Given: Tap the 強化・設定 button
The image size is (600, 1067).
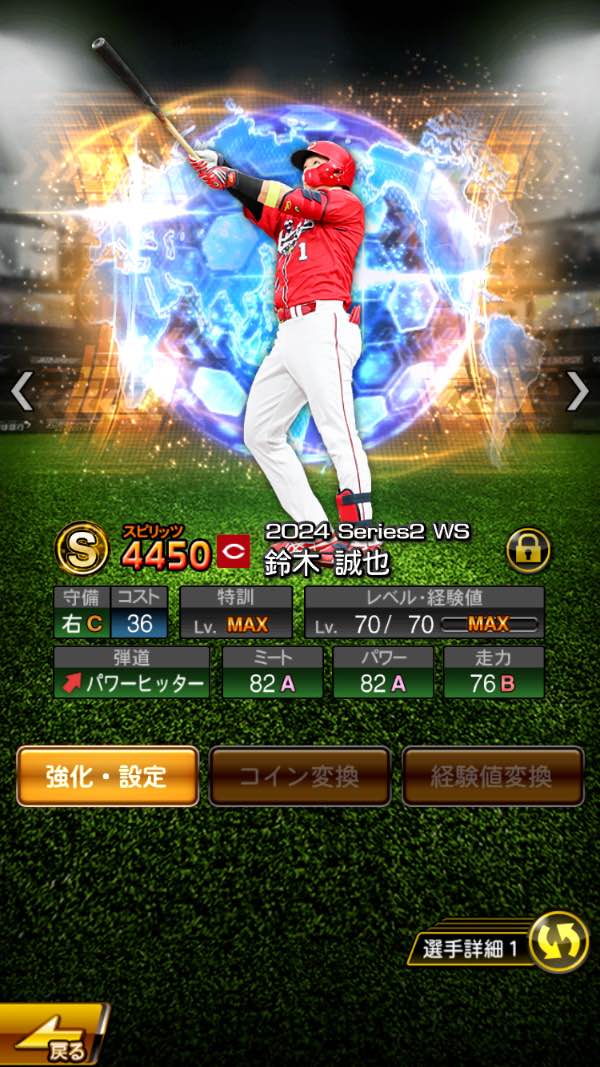Looking at the screenshot, I should pos(107,776).
